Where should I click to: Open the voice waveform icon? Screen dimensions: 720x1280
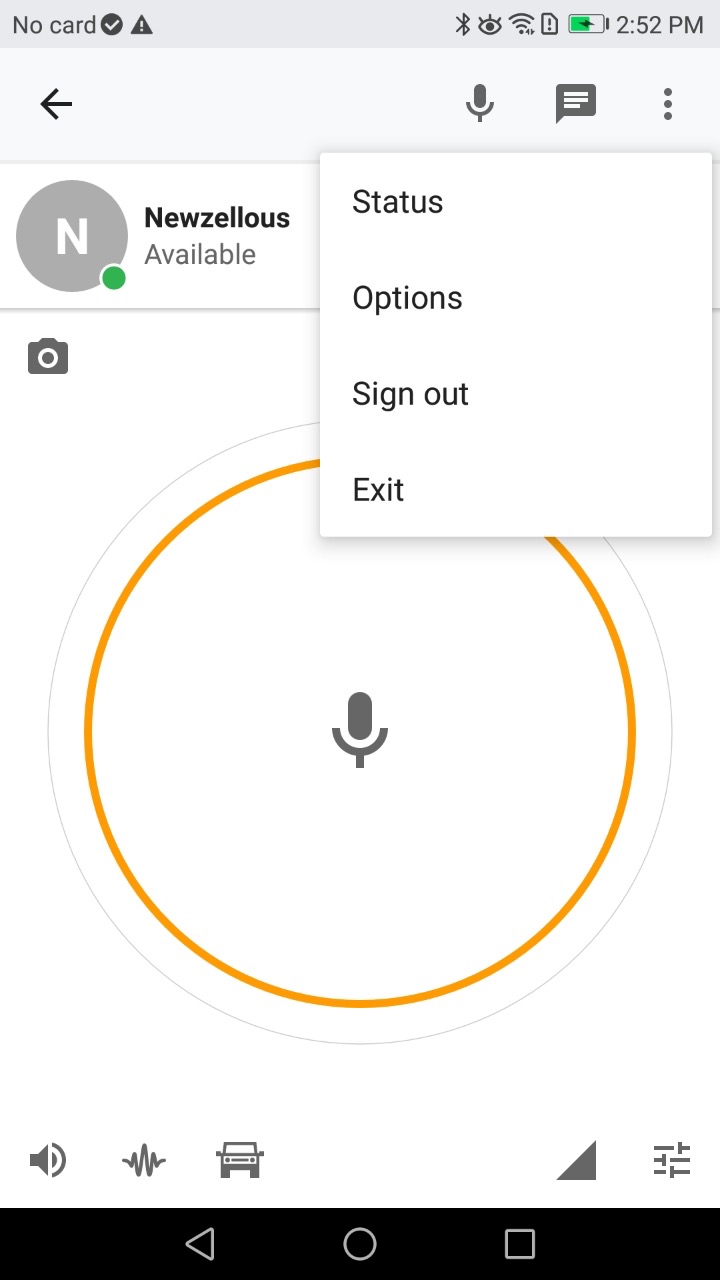pyautogui.click(x=144, y=1161)
